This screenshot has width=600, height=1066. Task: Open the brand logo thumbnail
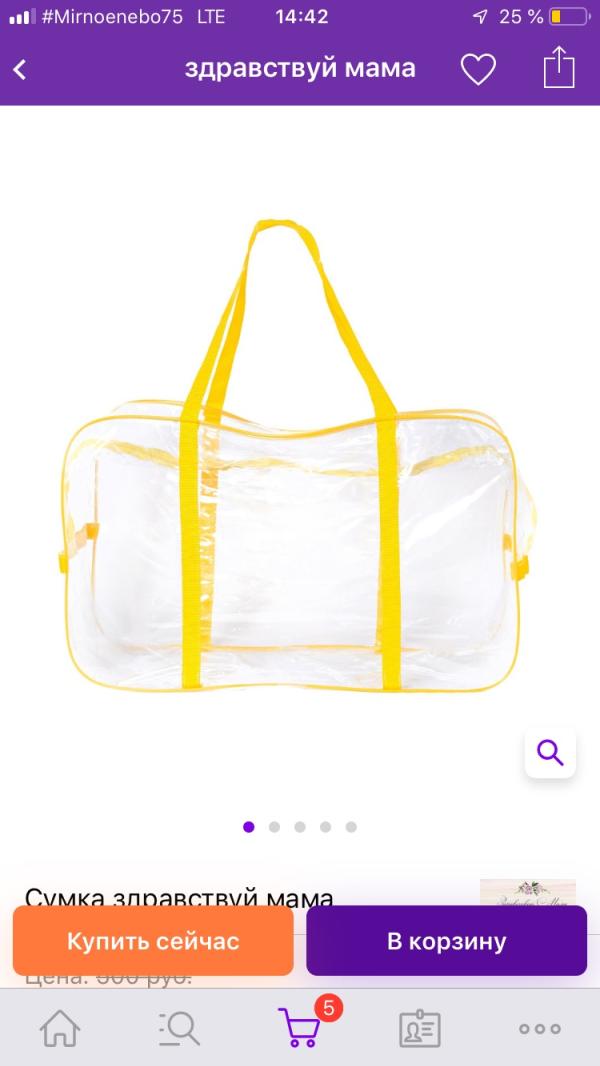coord(528,892)
